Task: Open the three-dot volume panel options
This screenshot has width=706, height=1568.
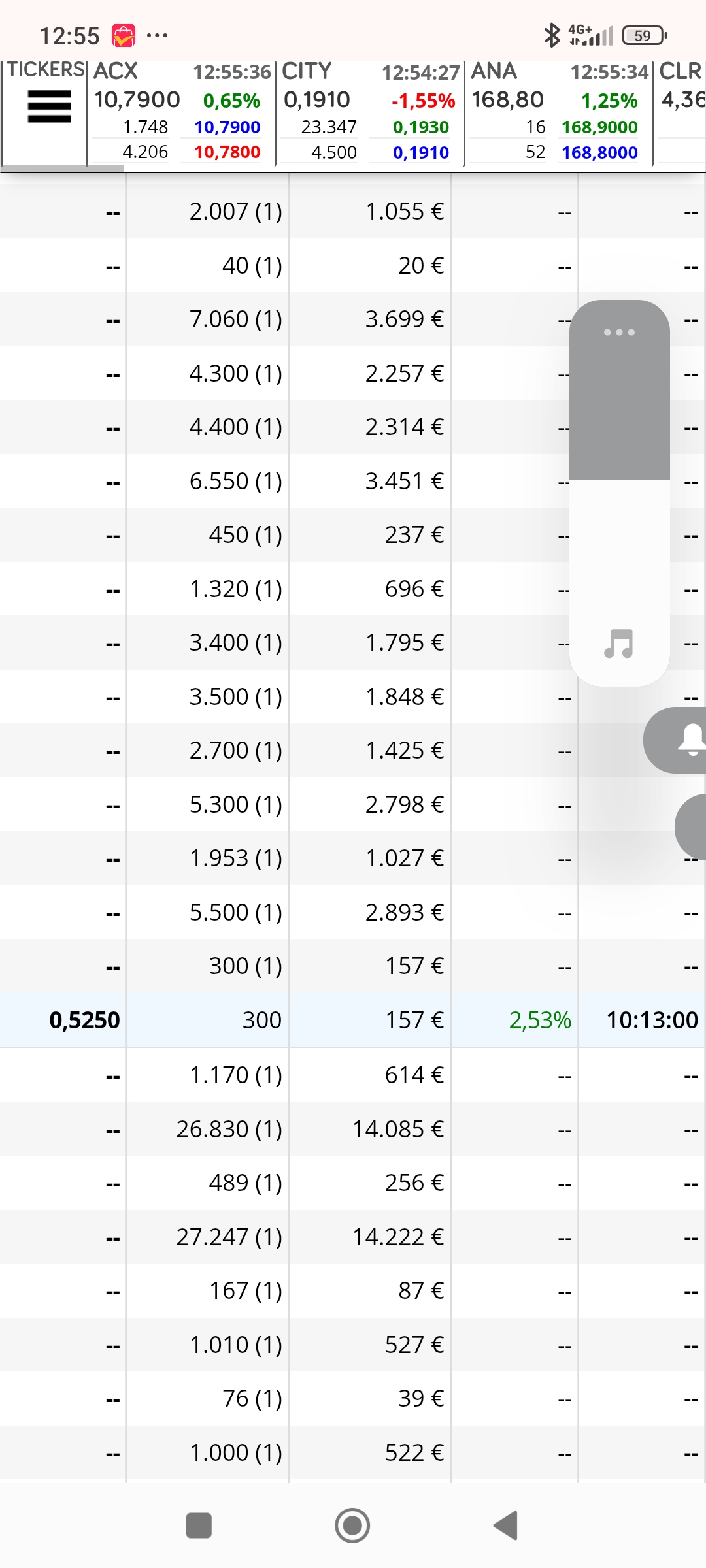Action: point(619,332)
